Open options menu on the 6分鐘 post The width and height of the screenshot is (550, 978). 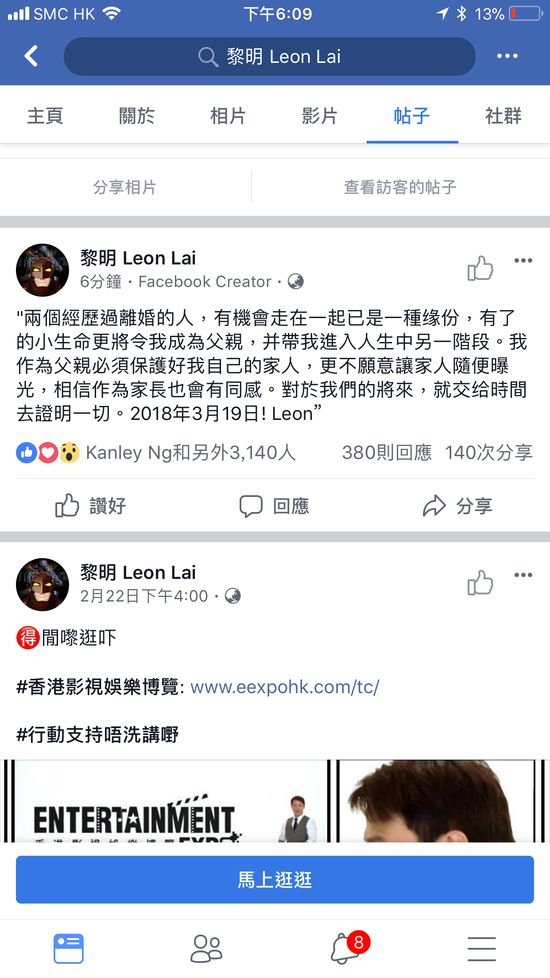coord(523,261)
